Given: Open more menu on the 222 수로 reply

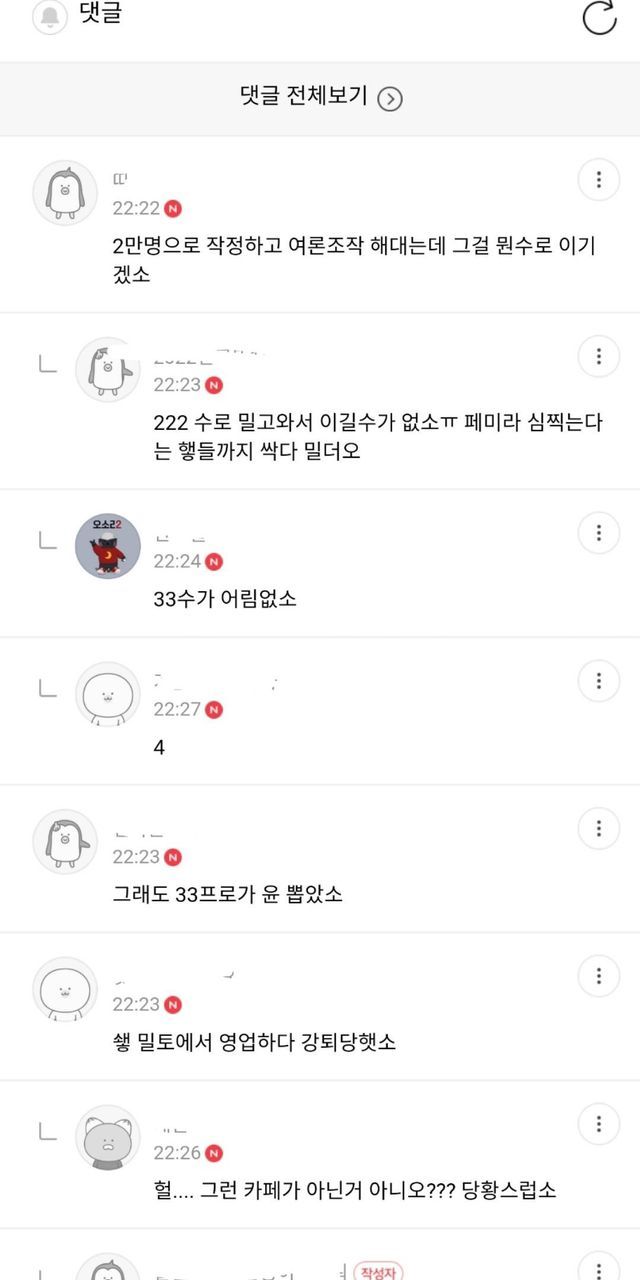Looking at the screenshot, I should coord(599,357).
